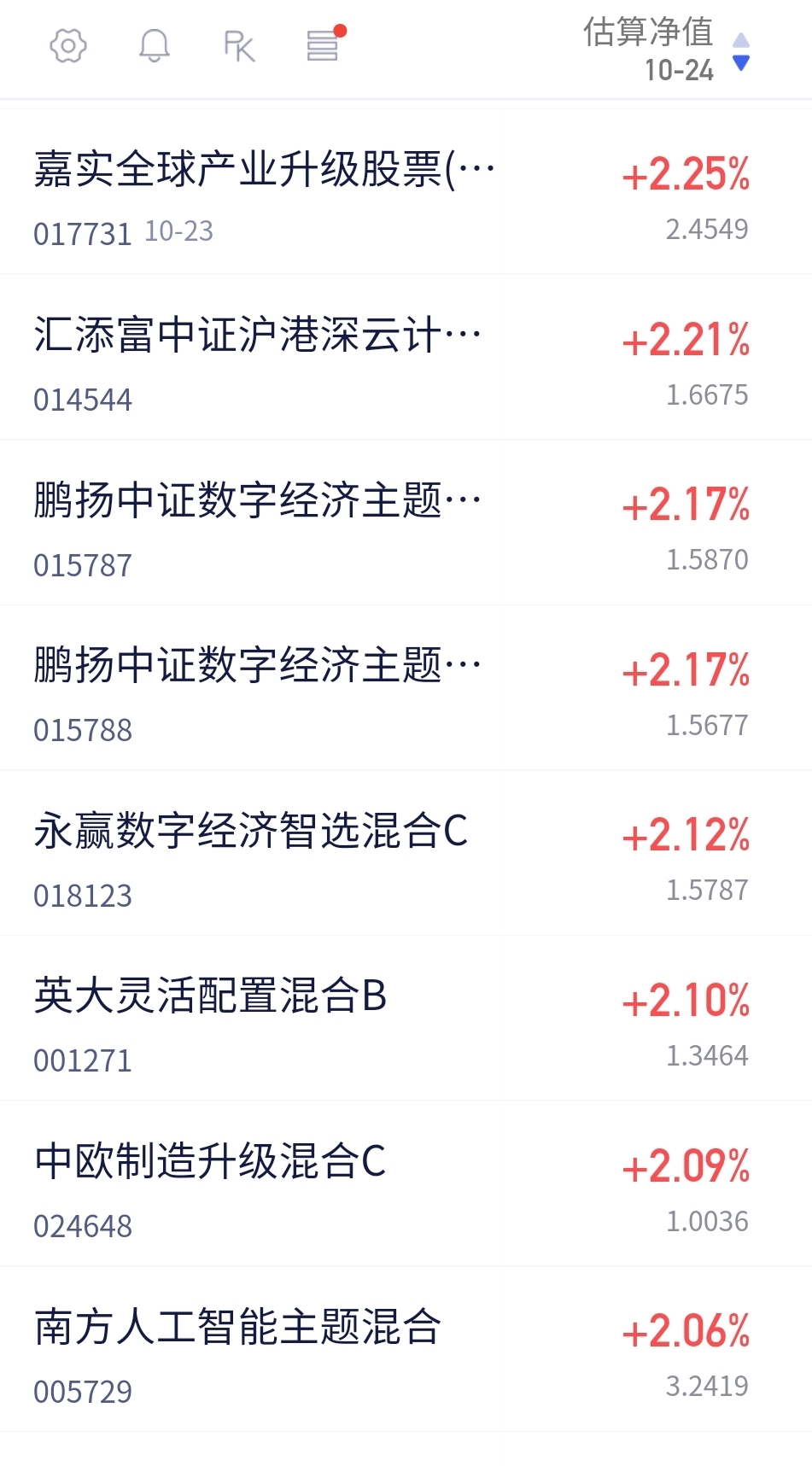812x1466 pixels.
Task: View 南方人工智能主题混合 fund
Action: click(406, 1349)
